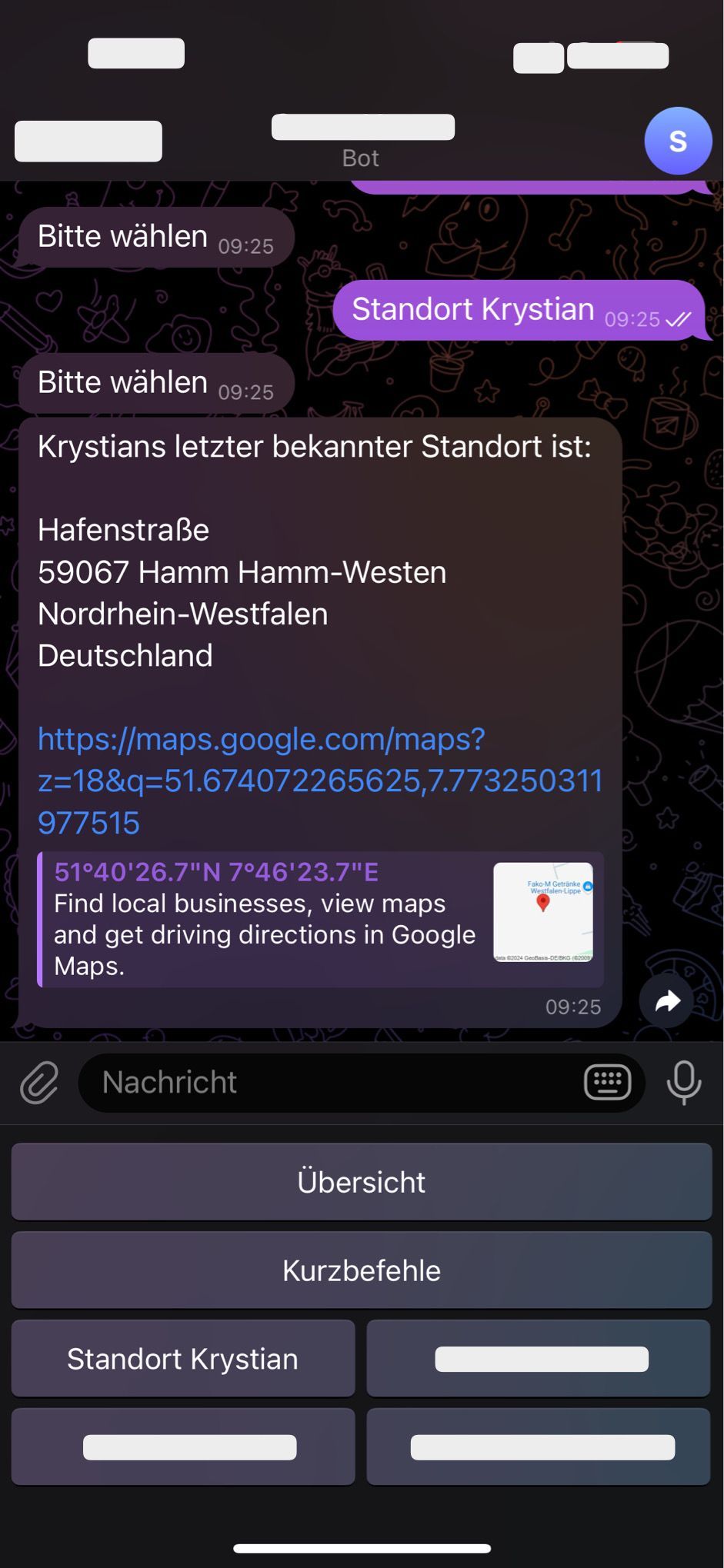Tap the attachment paperclip icon

(39, 1082)
